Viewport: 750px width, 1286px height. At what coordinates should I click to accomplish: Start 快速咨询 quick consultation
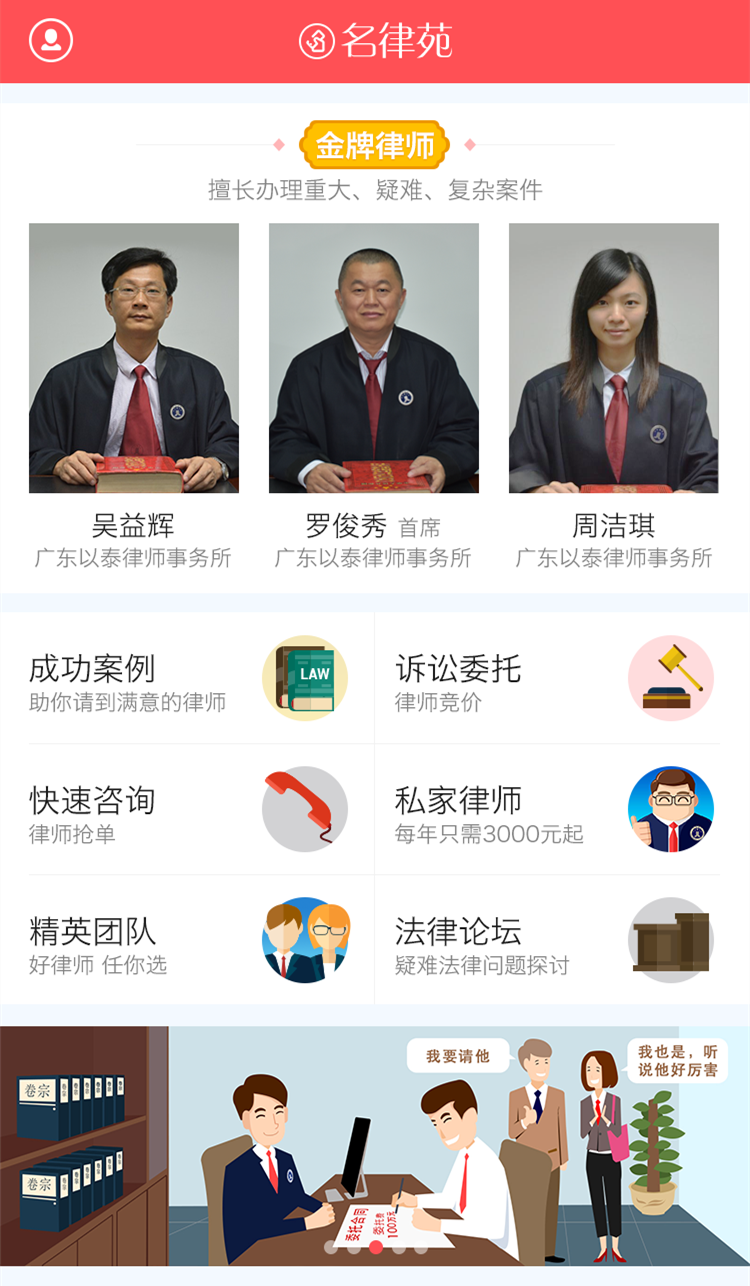187,810
